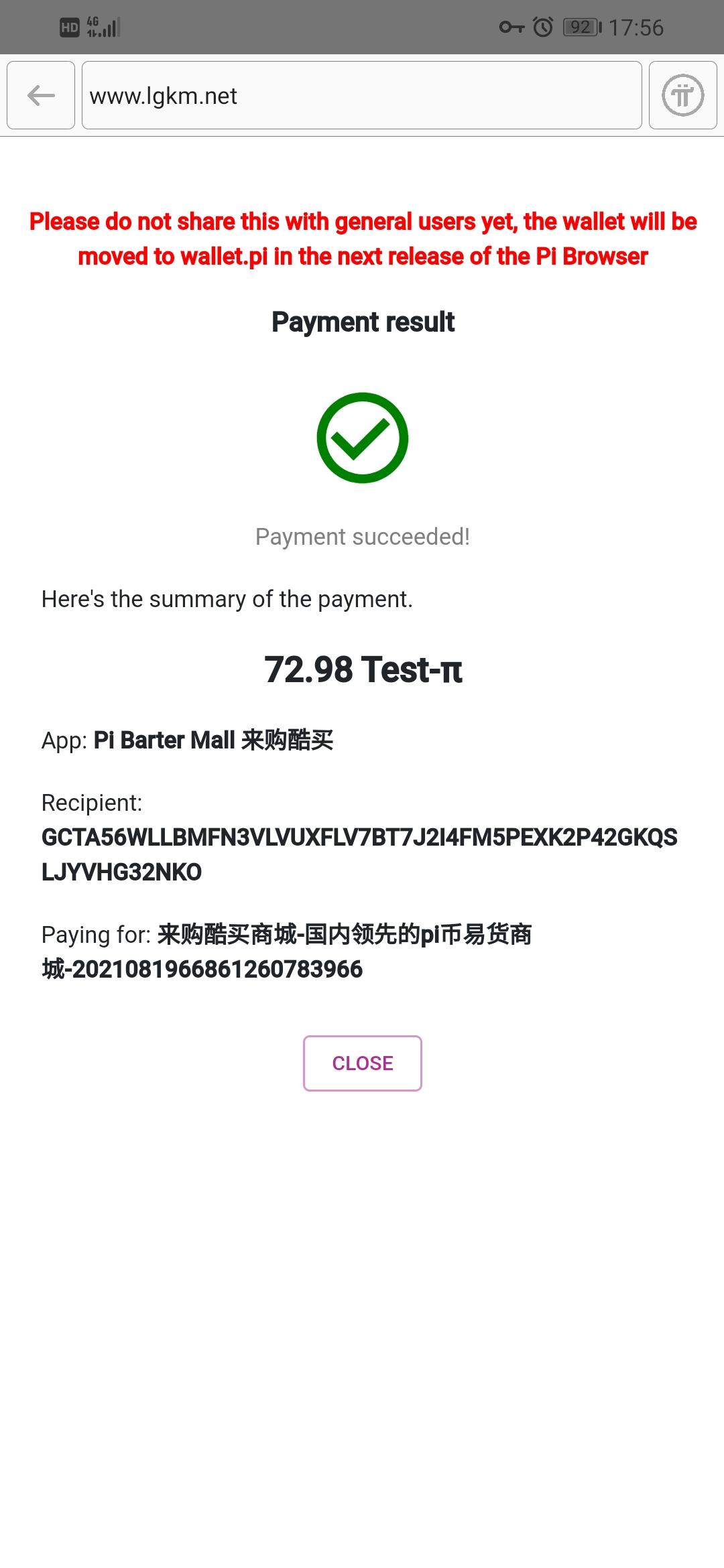724x1568 pixels.
Task: Tap the Payment result heading
Action: [363, 322]
